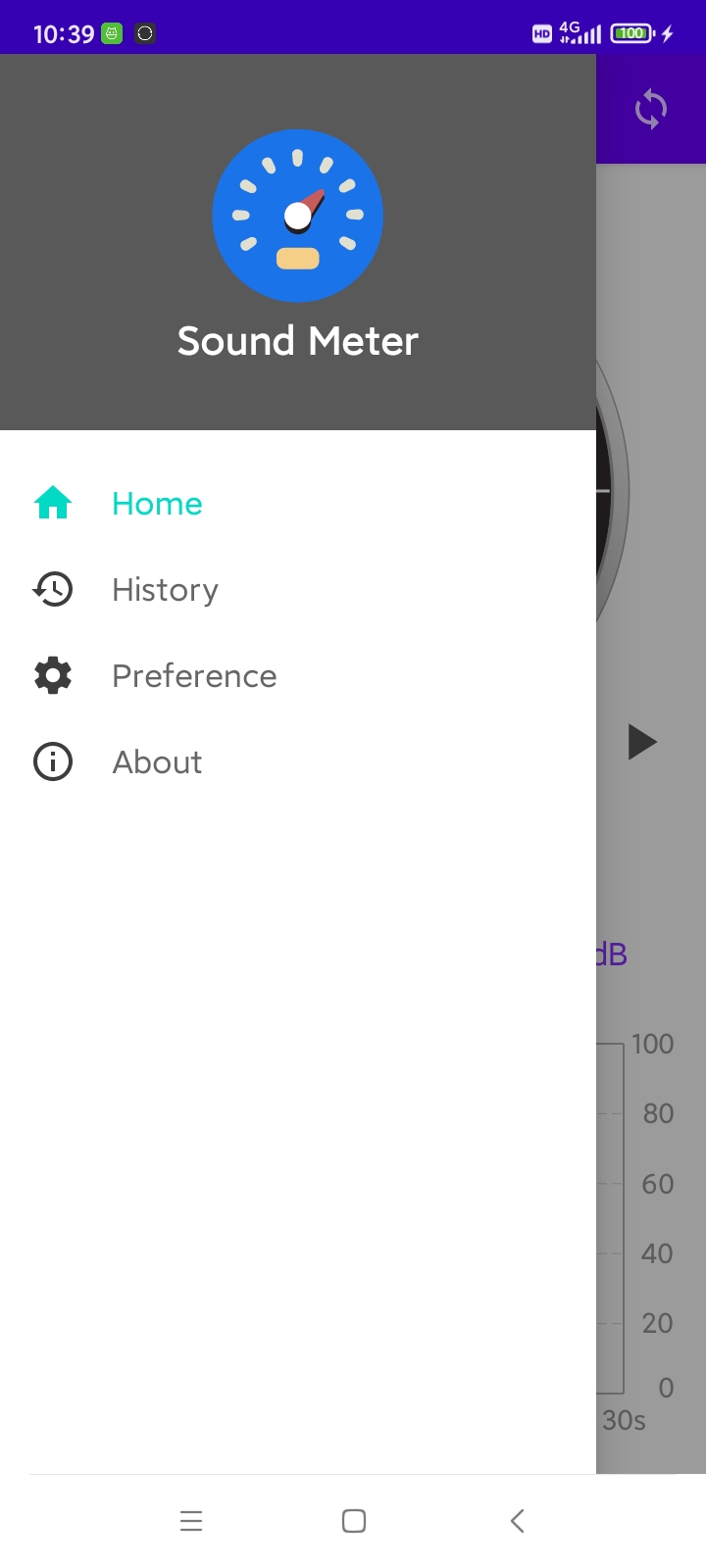Start measurement with the play button

tap(642, 742)
